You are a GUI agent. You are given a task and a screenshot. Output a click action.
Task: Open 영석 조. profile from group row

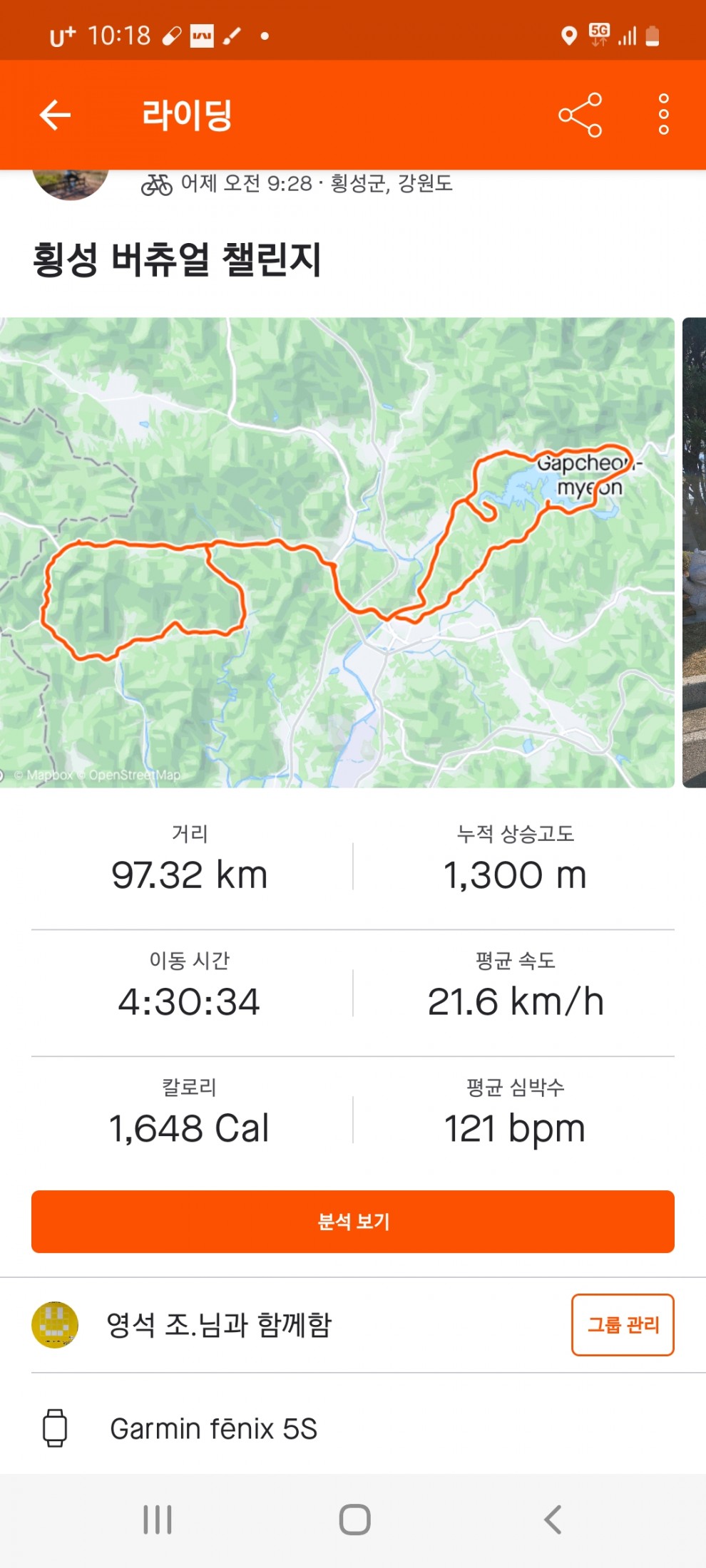point(55,1324)
